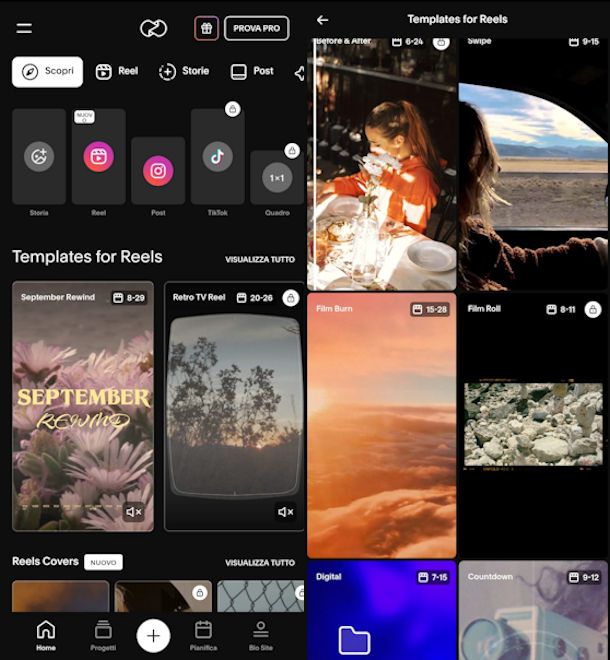Create a new TikTok format
This screenshot has height=660, width=610.
(x=217, y=157)
